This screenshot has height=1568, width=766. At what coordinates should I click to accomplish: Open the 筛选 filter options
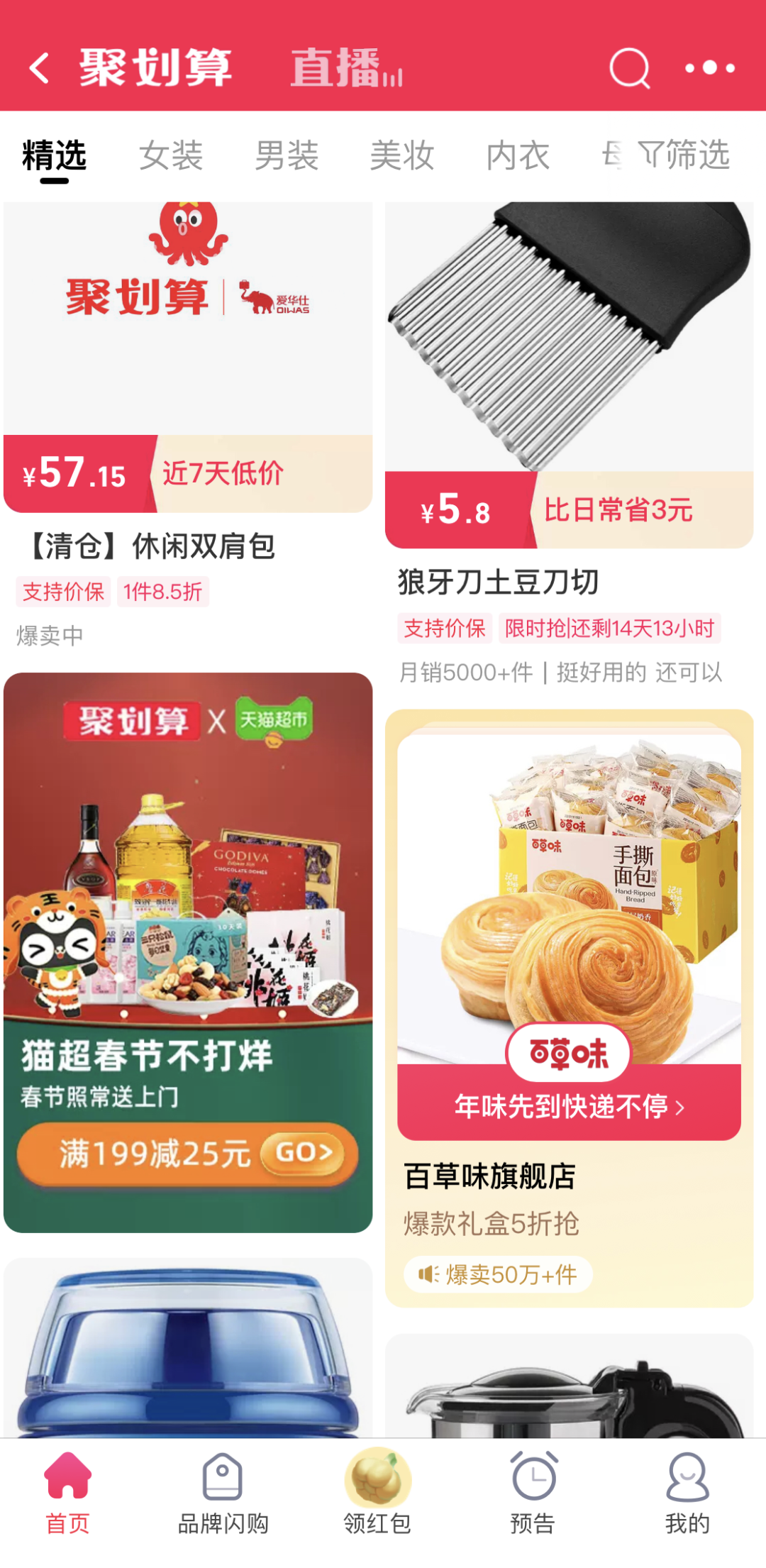point(684,155)
